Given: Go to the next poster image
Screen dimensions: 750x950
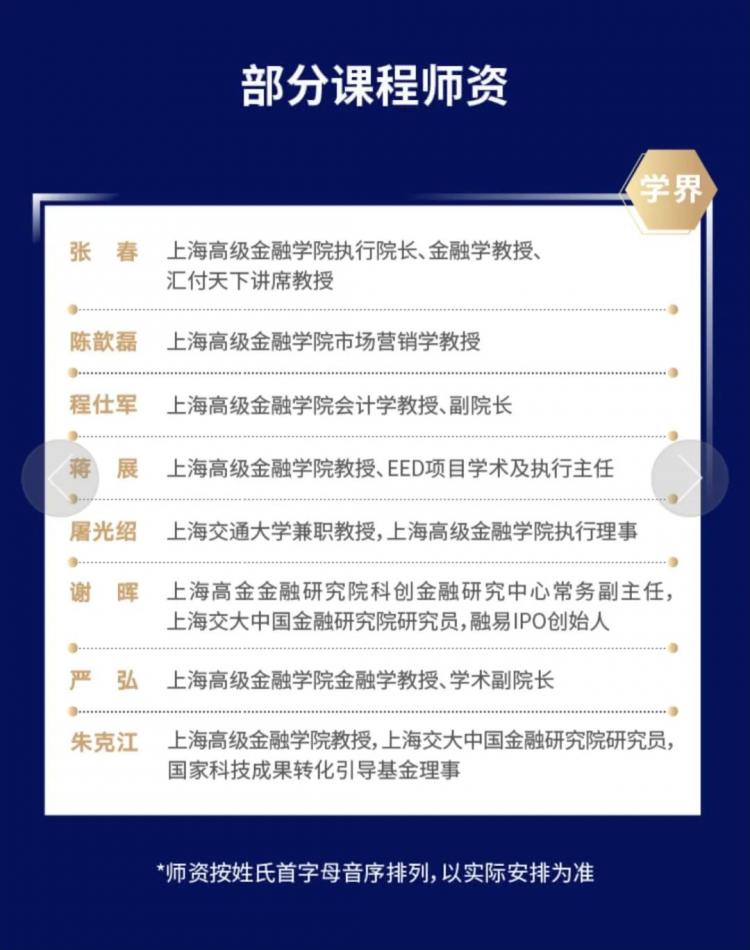Looking at the screenshot, I should pyautogui.click(x=689, y=478).
